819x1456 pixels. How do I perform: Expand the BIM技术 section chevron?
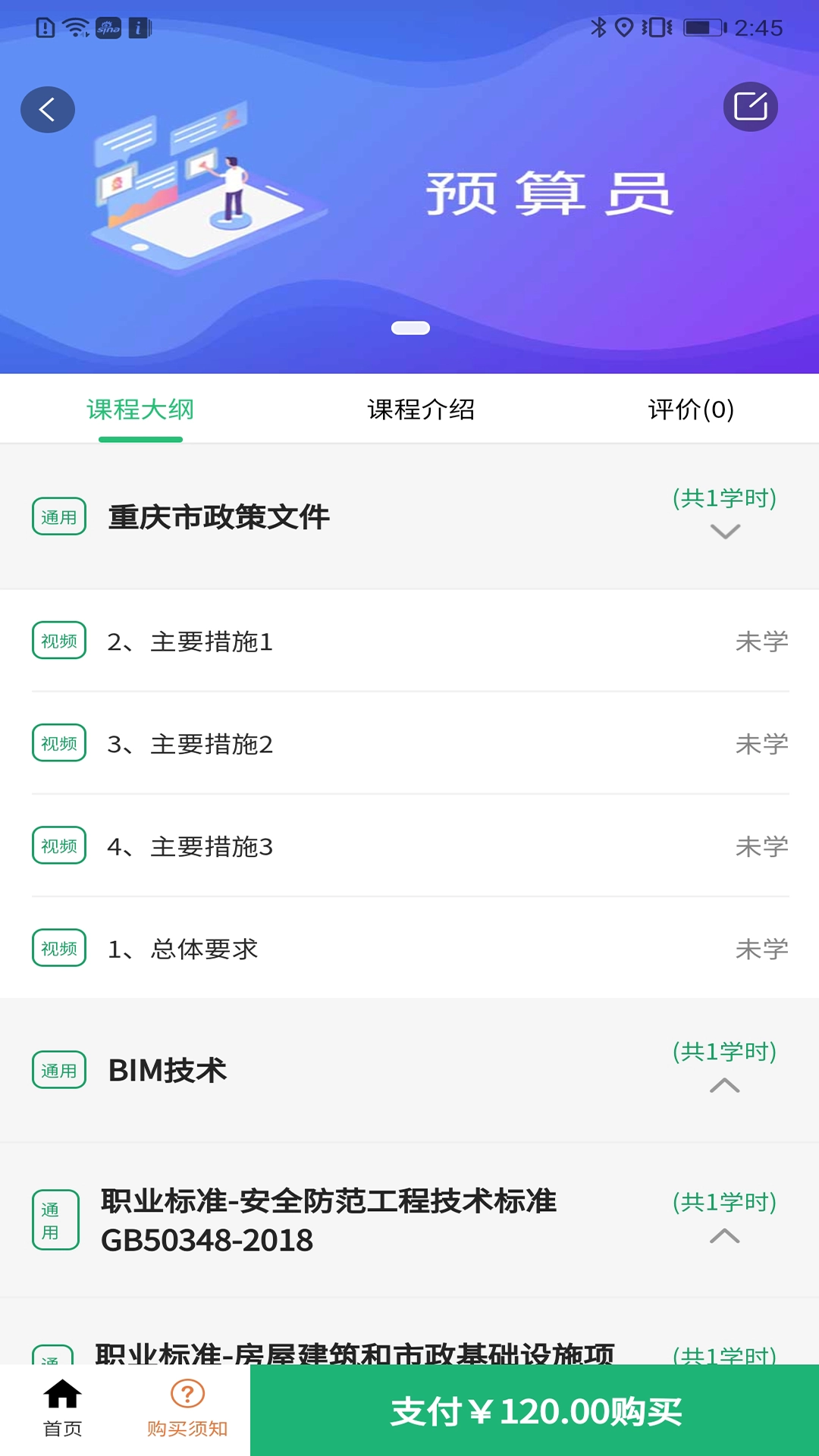point(725,1086)
